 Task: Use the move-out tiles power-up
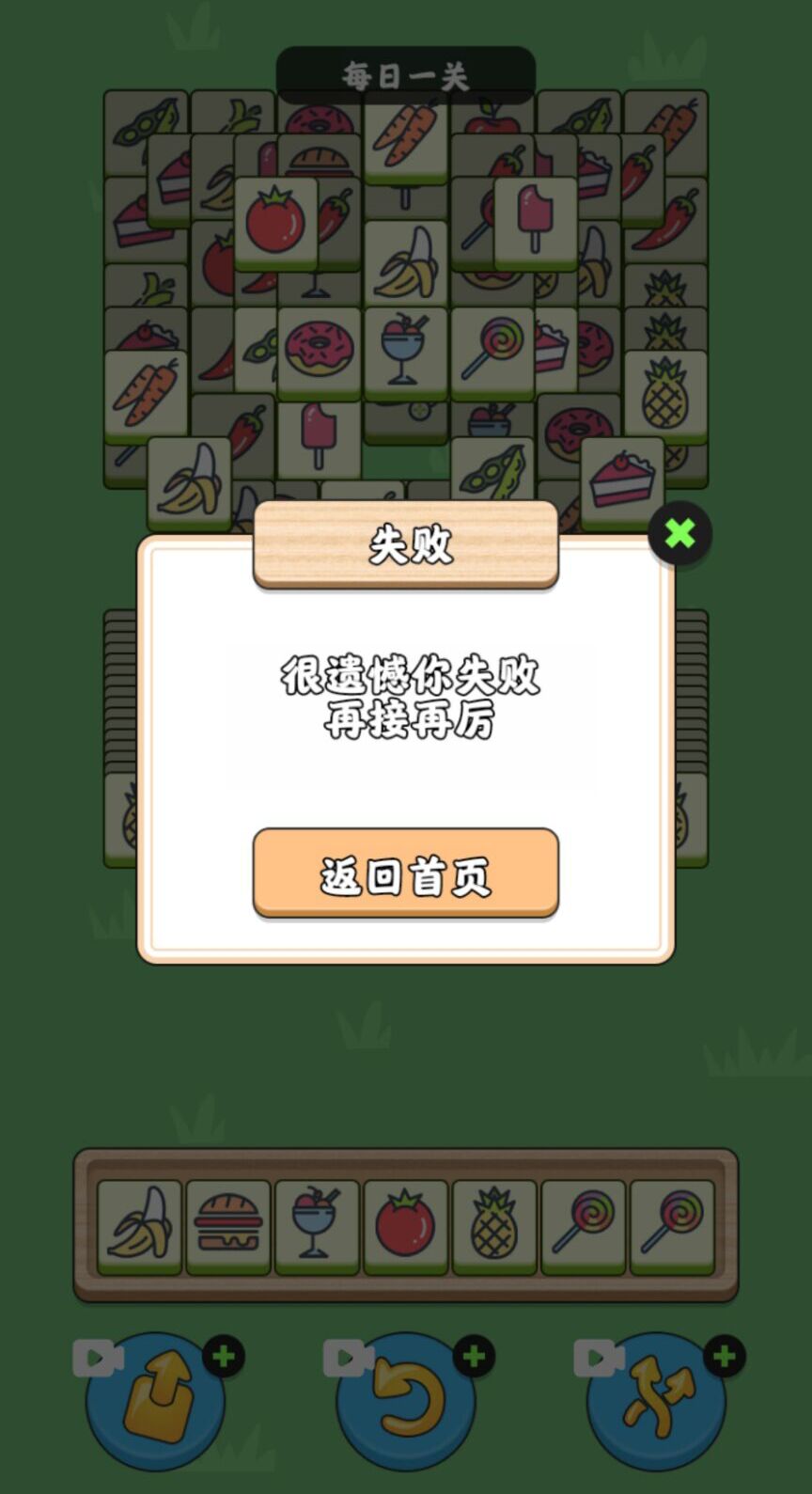click(156, 1401)
